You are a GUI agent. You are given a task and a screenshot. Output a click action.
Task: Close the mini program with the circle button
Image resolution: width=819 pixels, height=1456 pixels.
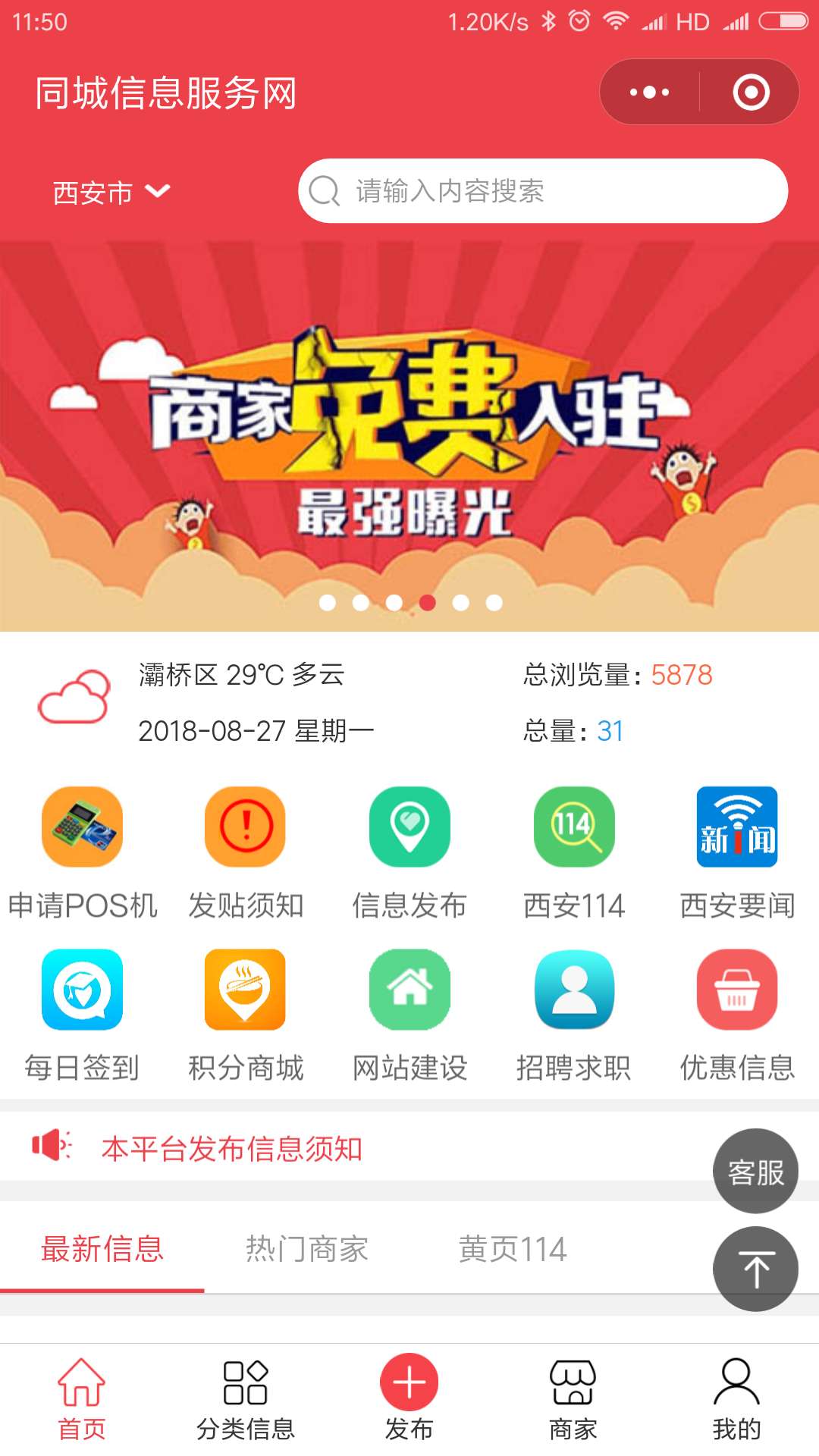[x=751, y=93]
